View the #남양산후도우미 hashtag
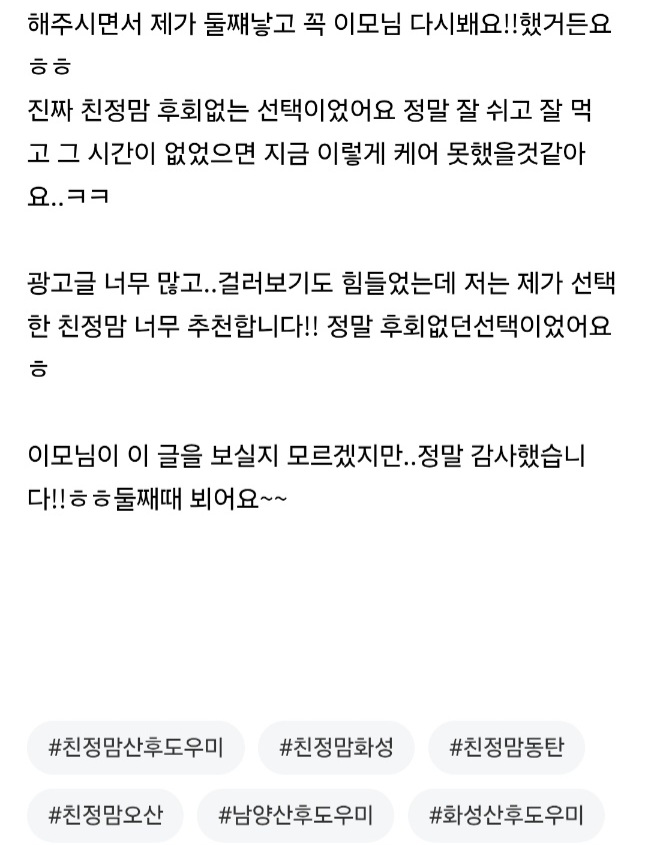 [x=295, y=814]
